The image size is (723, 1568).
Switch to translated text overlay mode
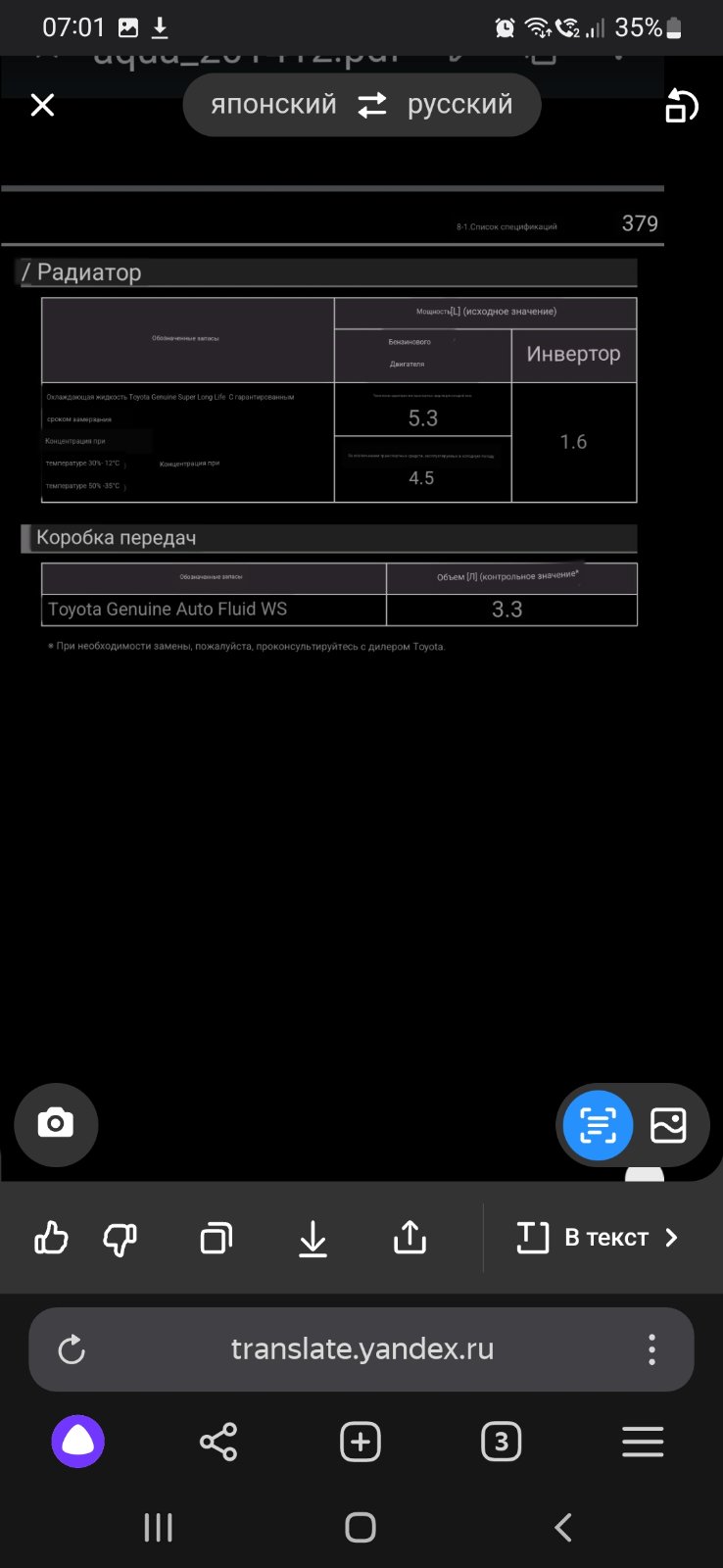[598, 1125]
